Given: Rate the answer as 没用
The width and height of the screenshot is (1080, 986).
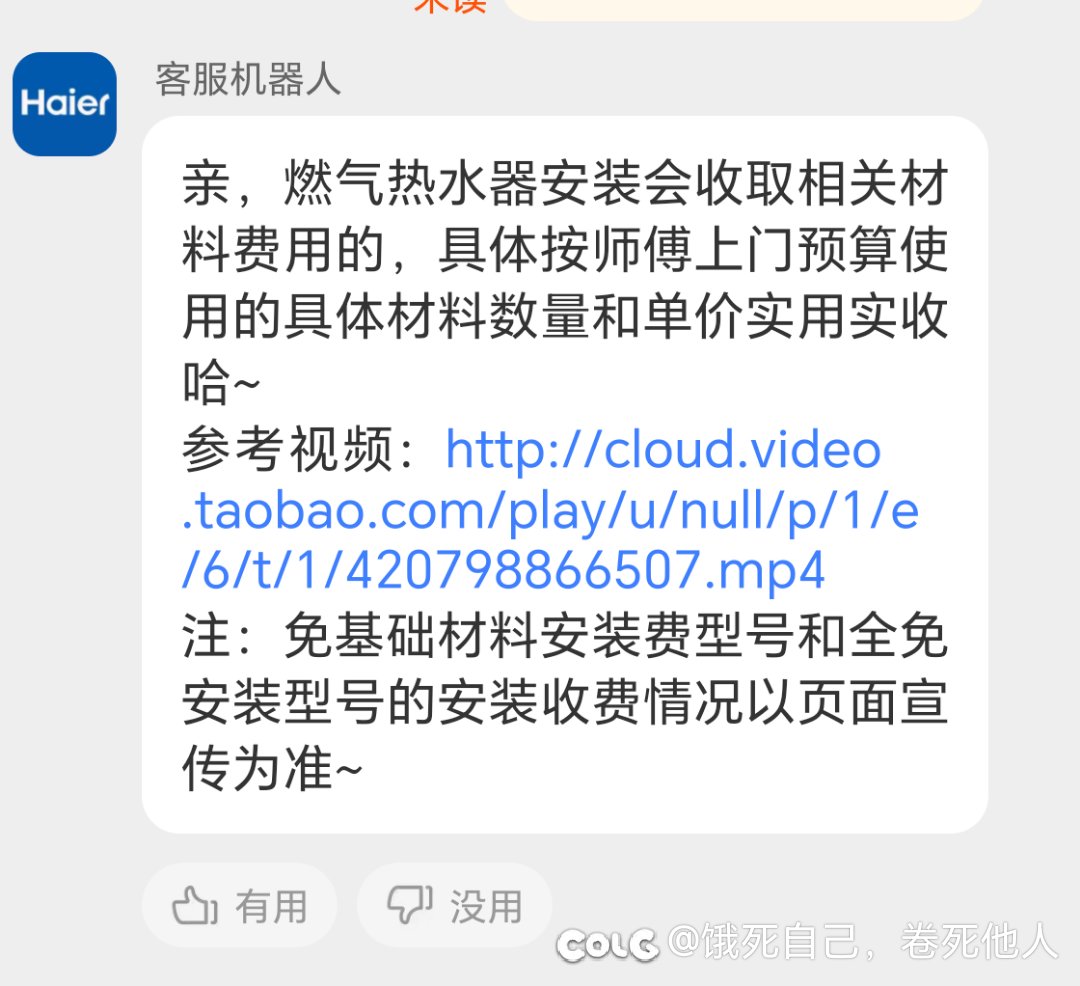Looking at the screenshot, I should (455, 906).
